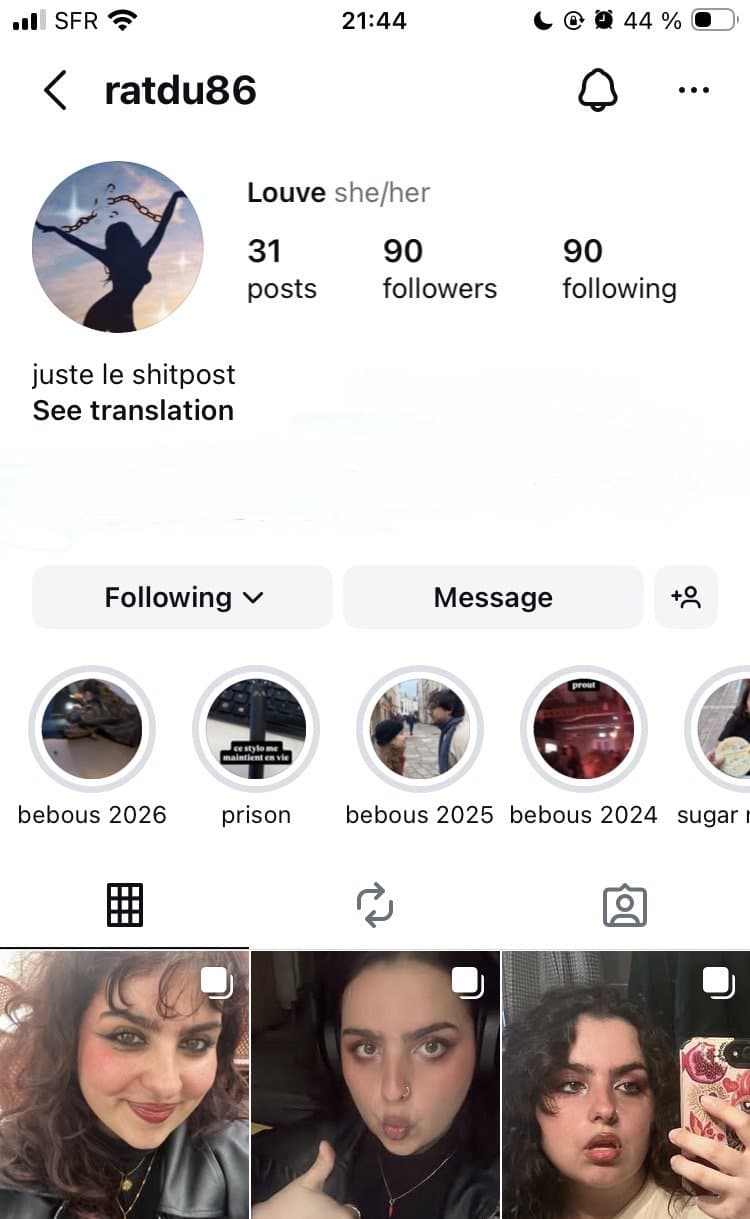Send a message with Message button

click(493, 597)
